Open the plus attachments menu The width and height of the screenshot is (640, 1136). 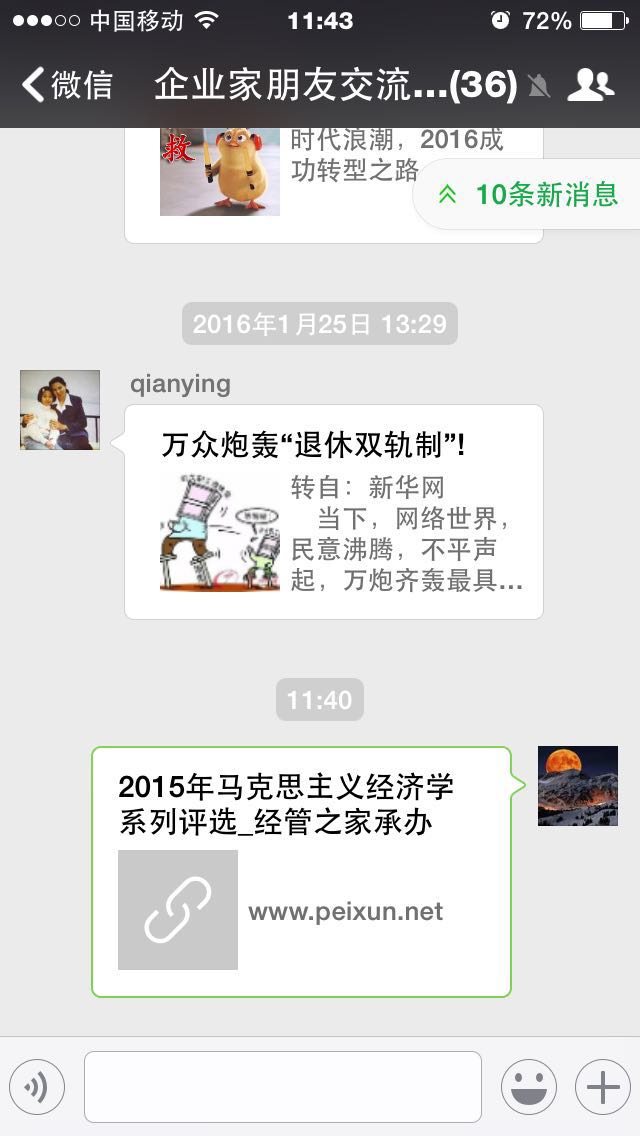(x=602, y=1086)
